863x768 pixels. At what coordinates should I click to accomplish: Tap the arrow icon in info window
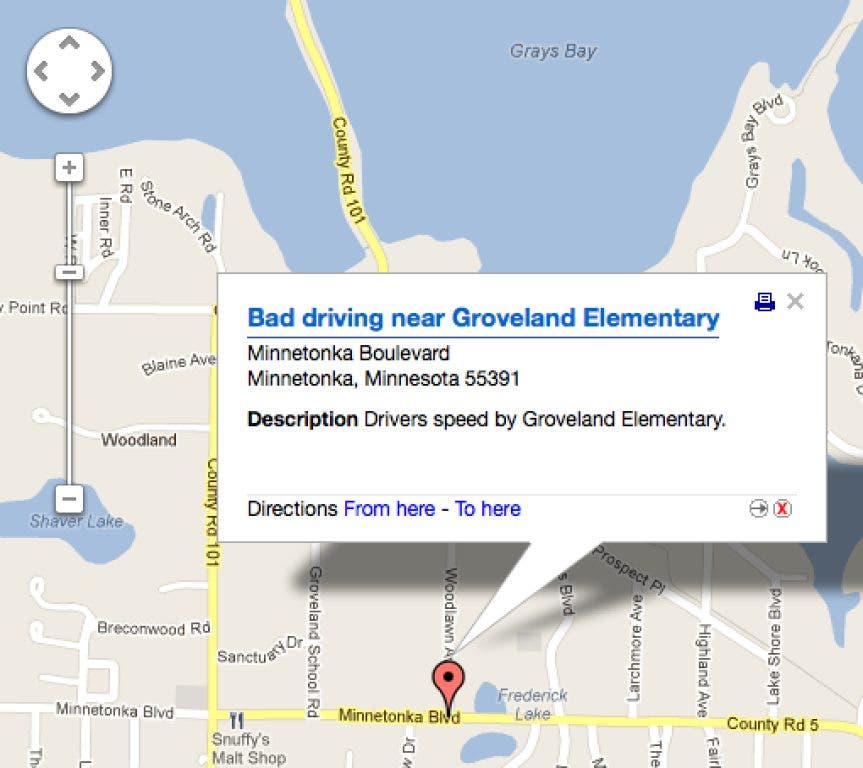pos(759,509)
